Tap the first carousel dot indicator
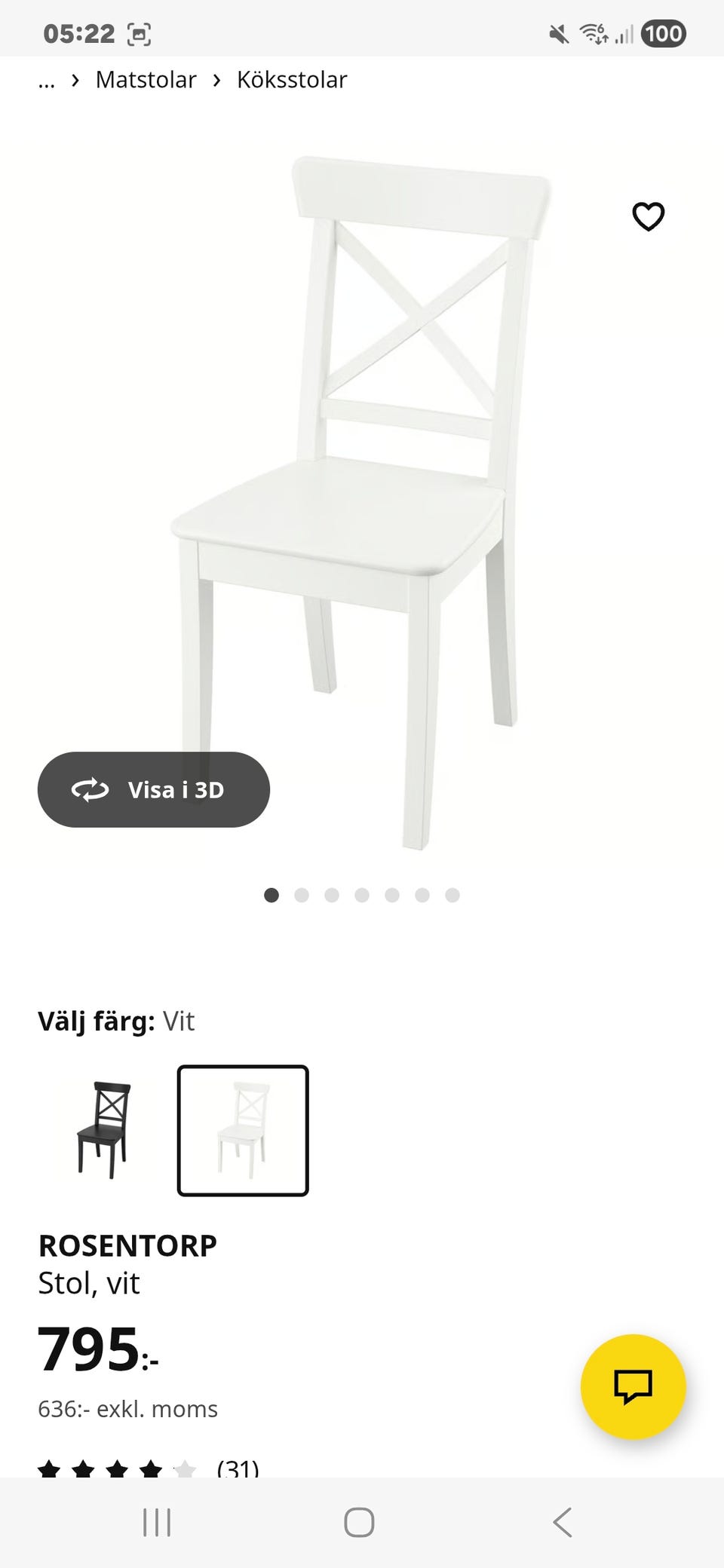The height and width of the screenshot is (1568, 724). pyautogui.click(x=271, y=896)
